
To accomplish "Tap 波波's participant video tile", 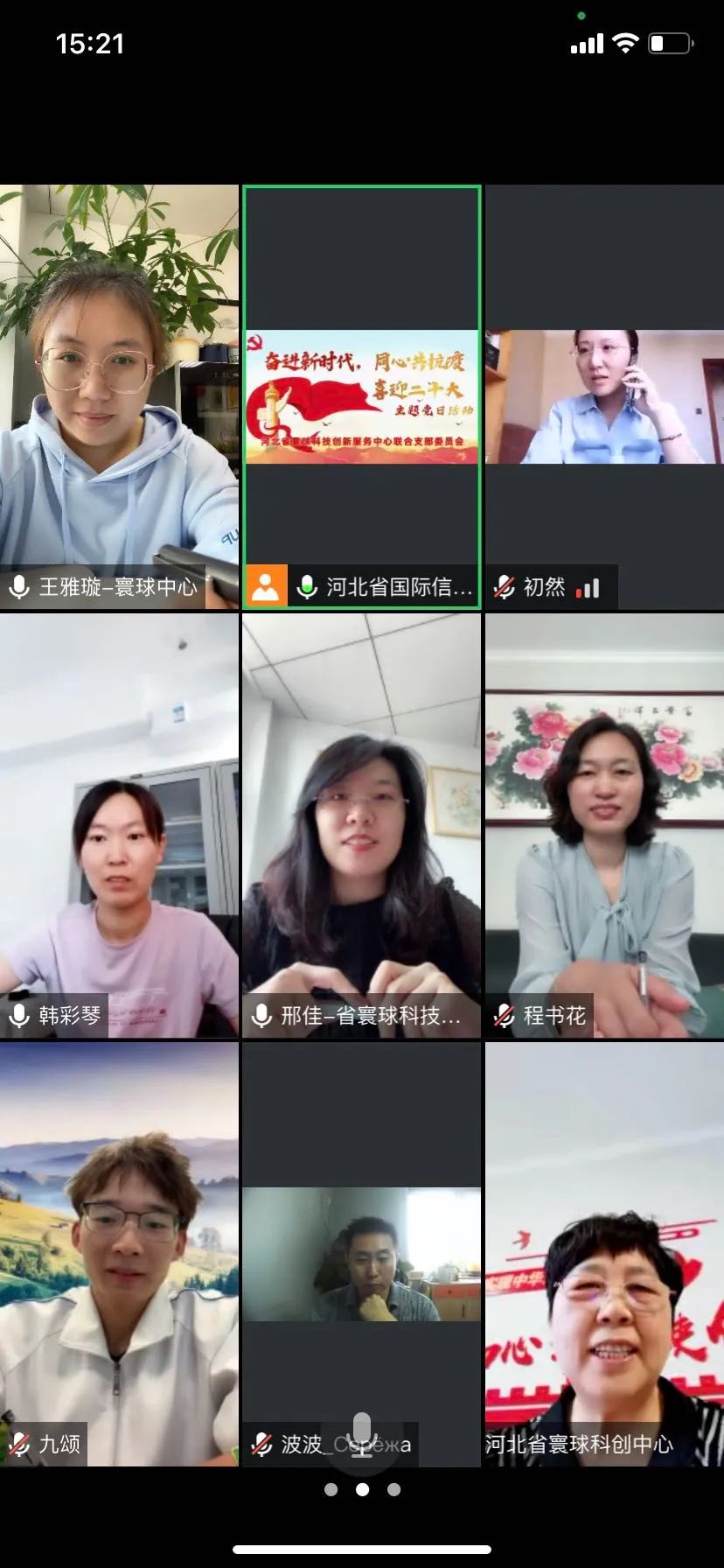I will click(362, 1253).
